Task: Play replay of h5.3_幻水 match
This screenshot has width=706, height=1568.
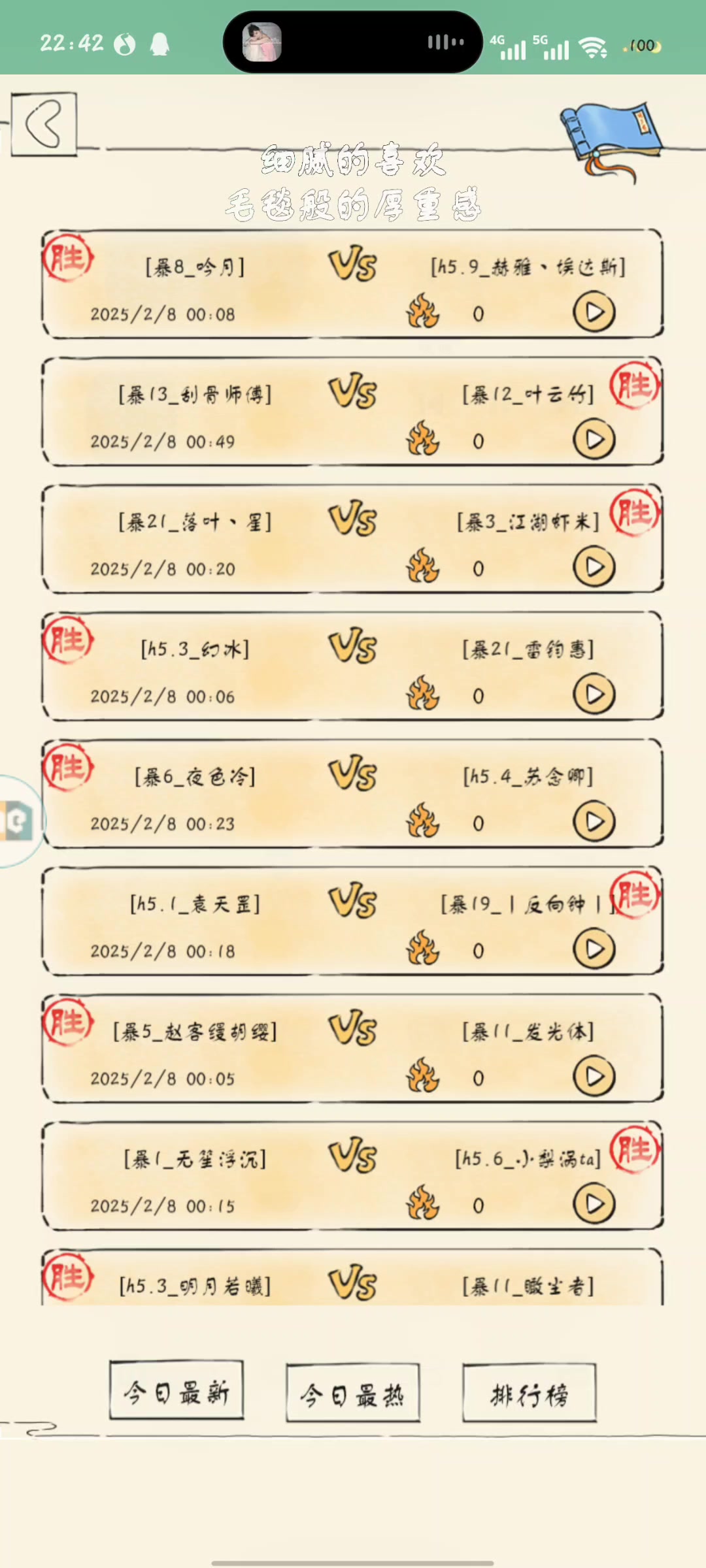Action: (x=594, y=694)
